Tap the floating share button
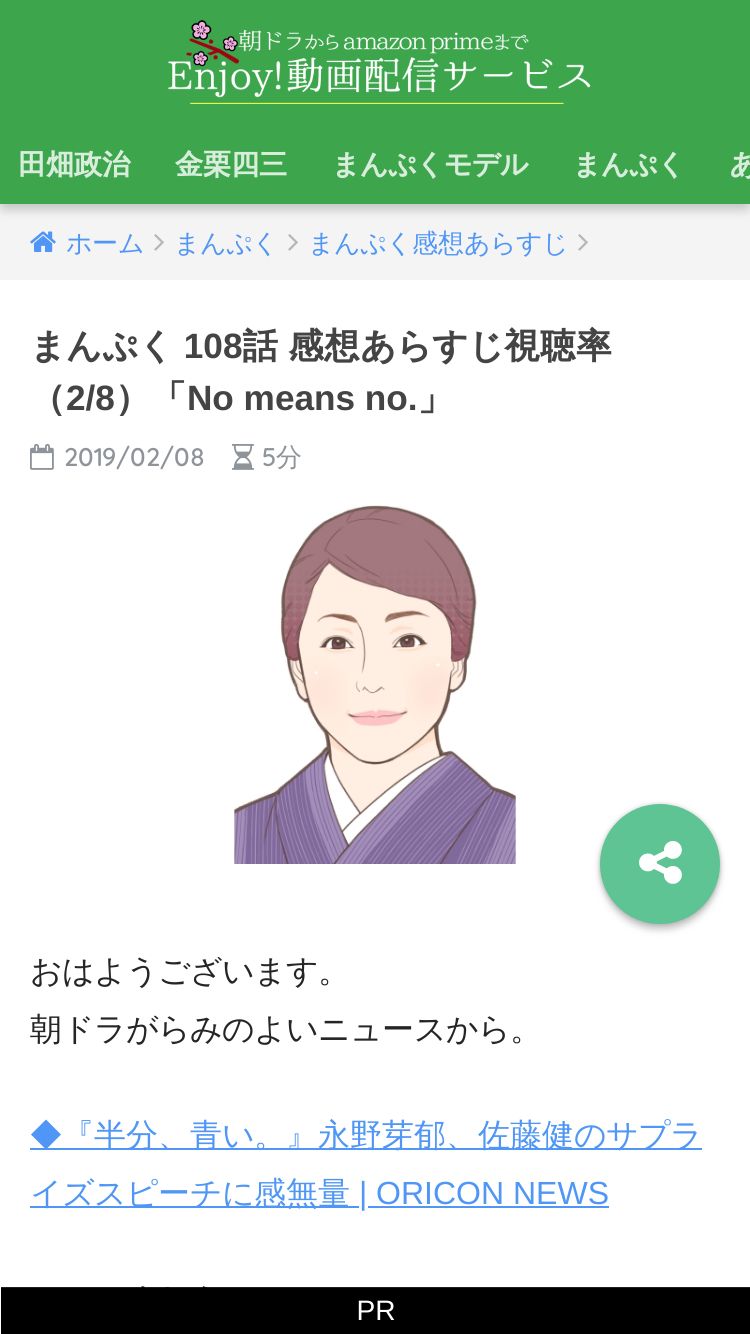The image size is (750, 1334). (660, 863)
